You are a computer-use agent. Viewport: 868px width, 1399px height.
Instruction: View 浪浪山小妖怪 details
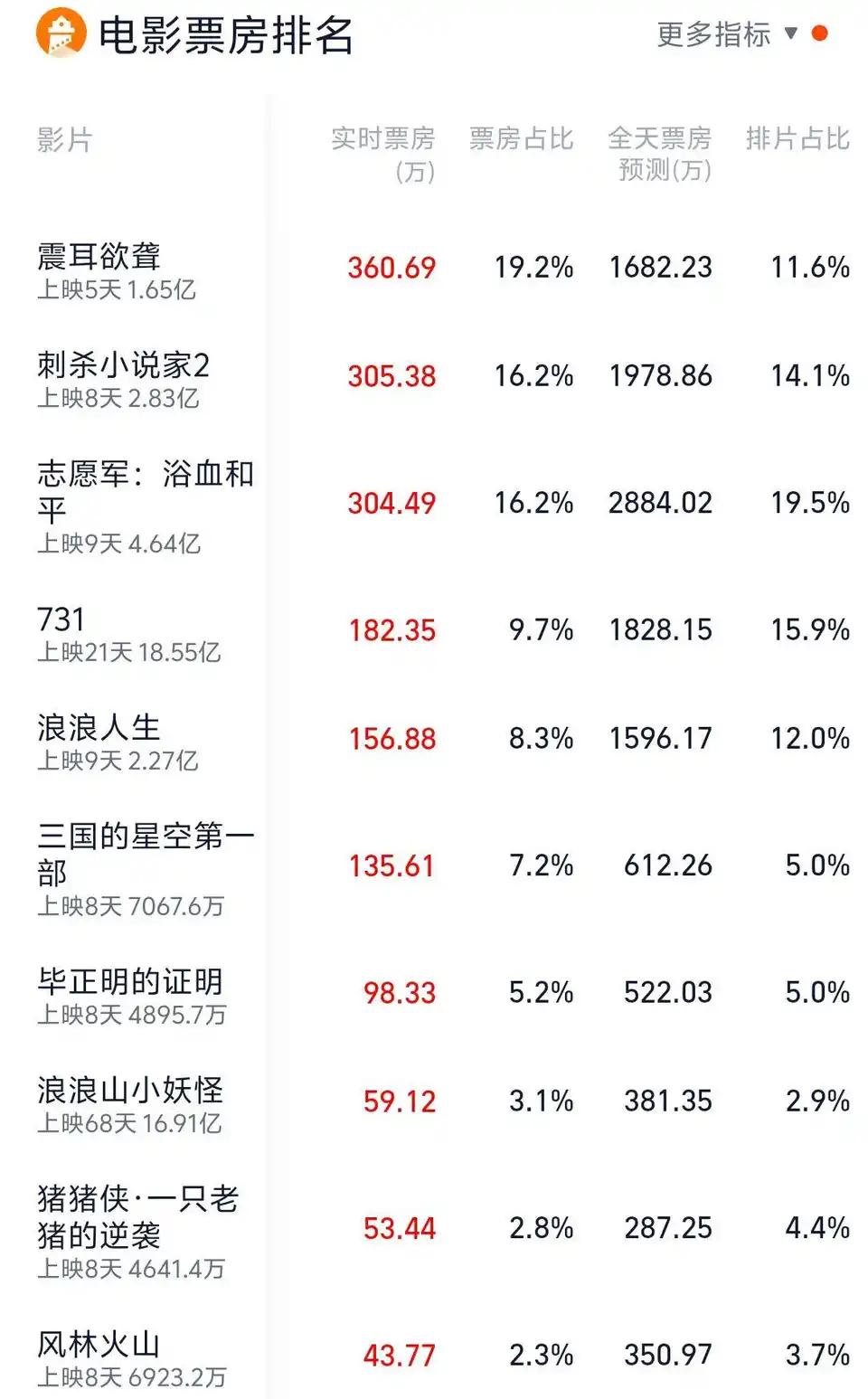tap(130, 1091)
